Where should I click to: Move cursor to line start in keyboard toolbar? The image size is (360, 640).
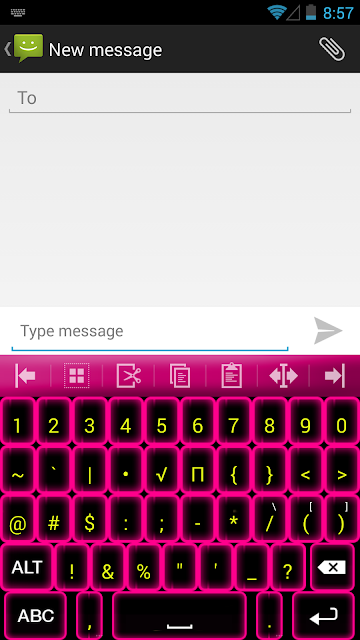(25, 376)
